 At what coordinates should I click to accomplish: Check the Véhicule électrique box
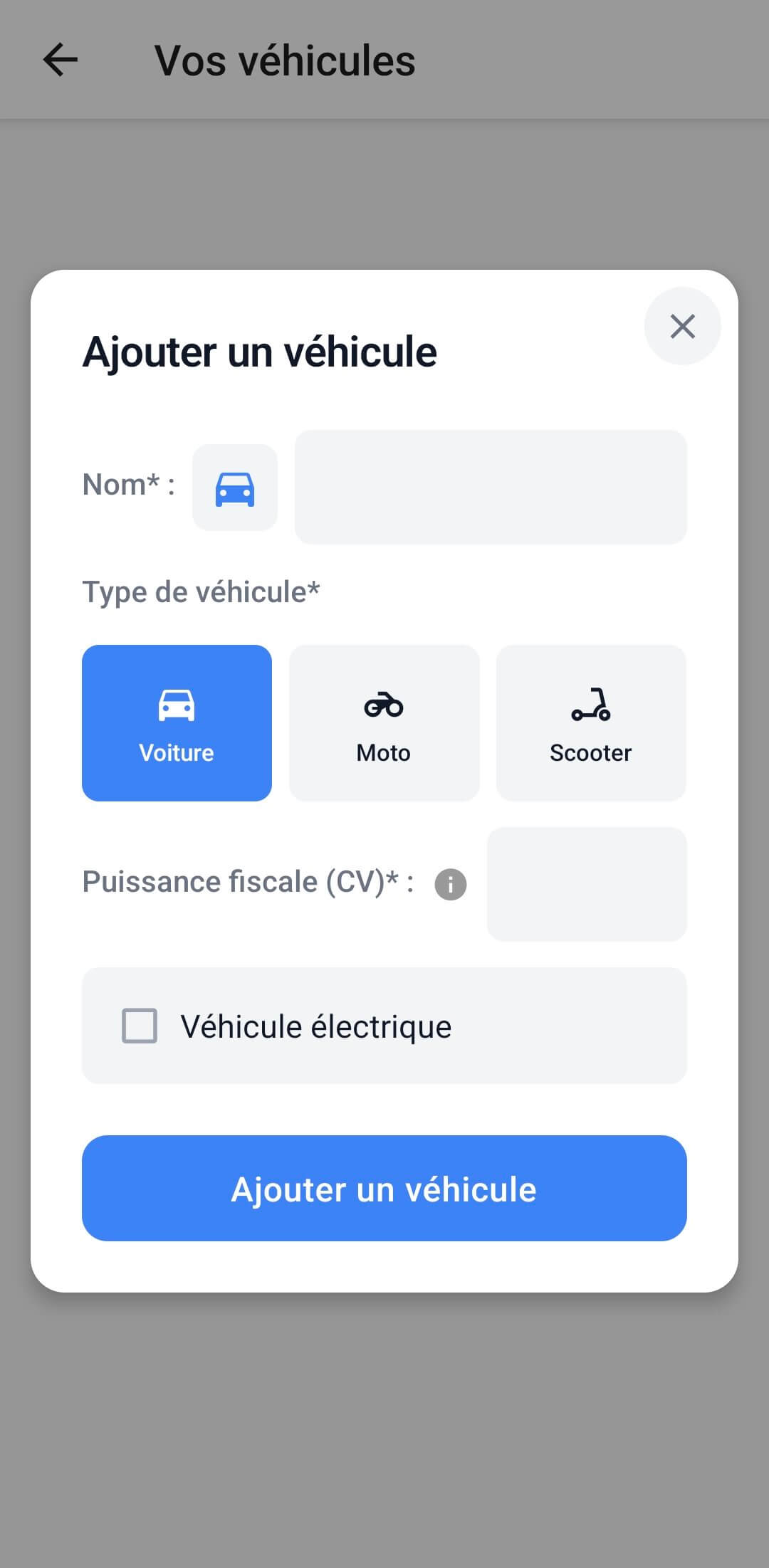click(140, 1026)
